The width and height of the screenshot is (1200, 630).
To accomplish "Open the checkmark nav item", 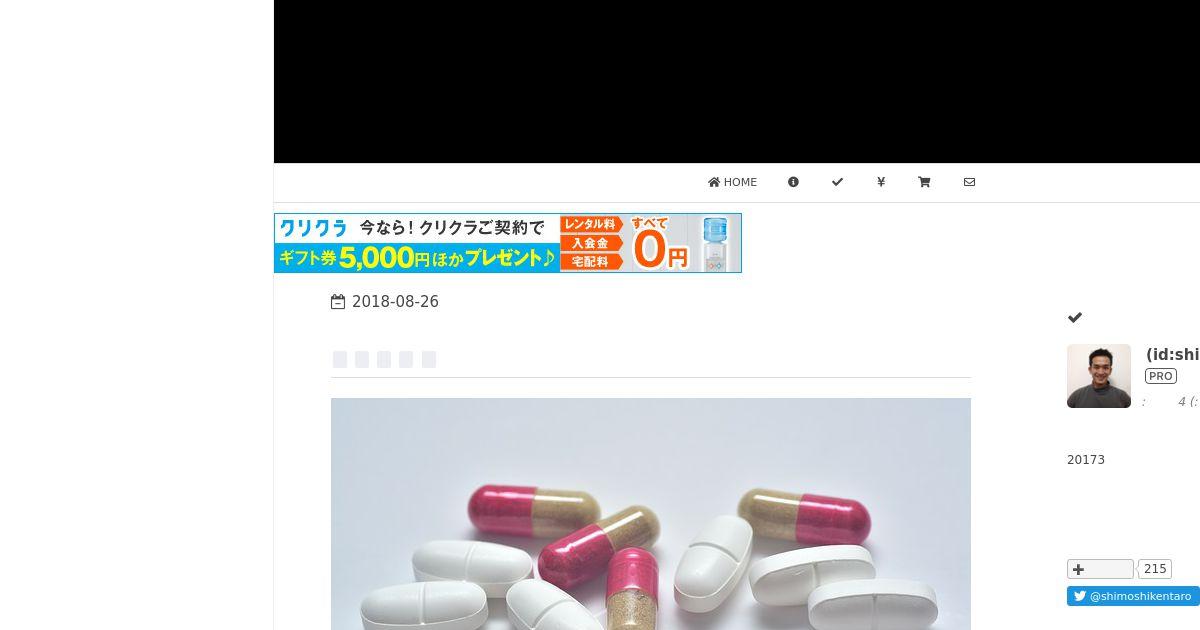I will coord(837,182).
